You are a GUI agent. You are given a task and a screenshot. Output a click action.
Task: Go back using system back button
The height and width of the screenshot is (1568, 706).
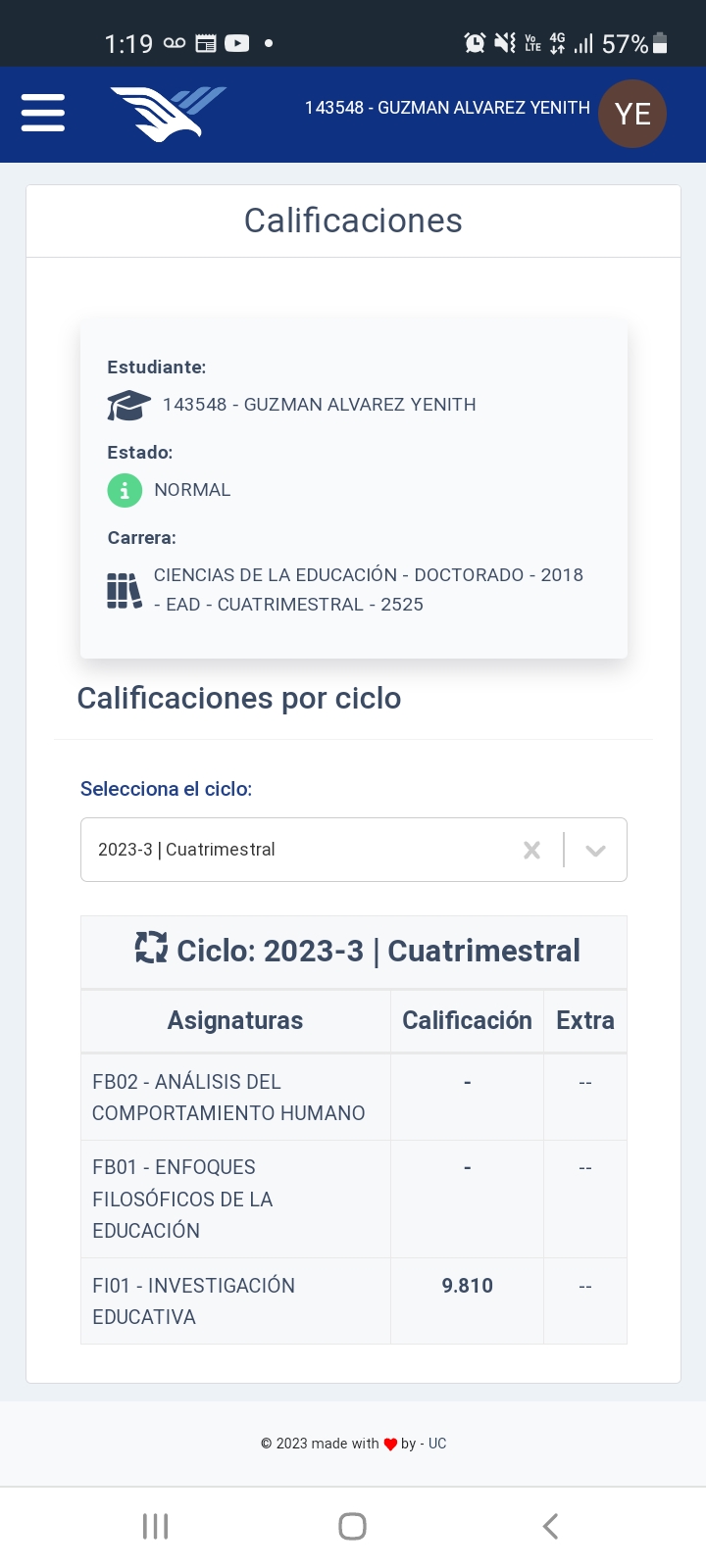tap(550, 1526)
